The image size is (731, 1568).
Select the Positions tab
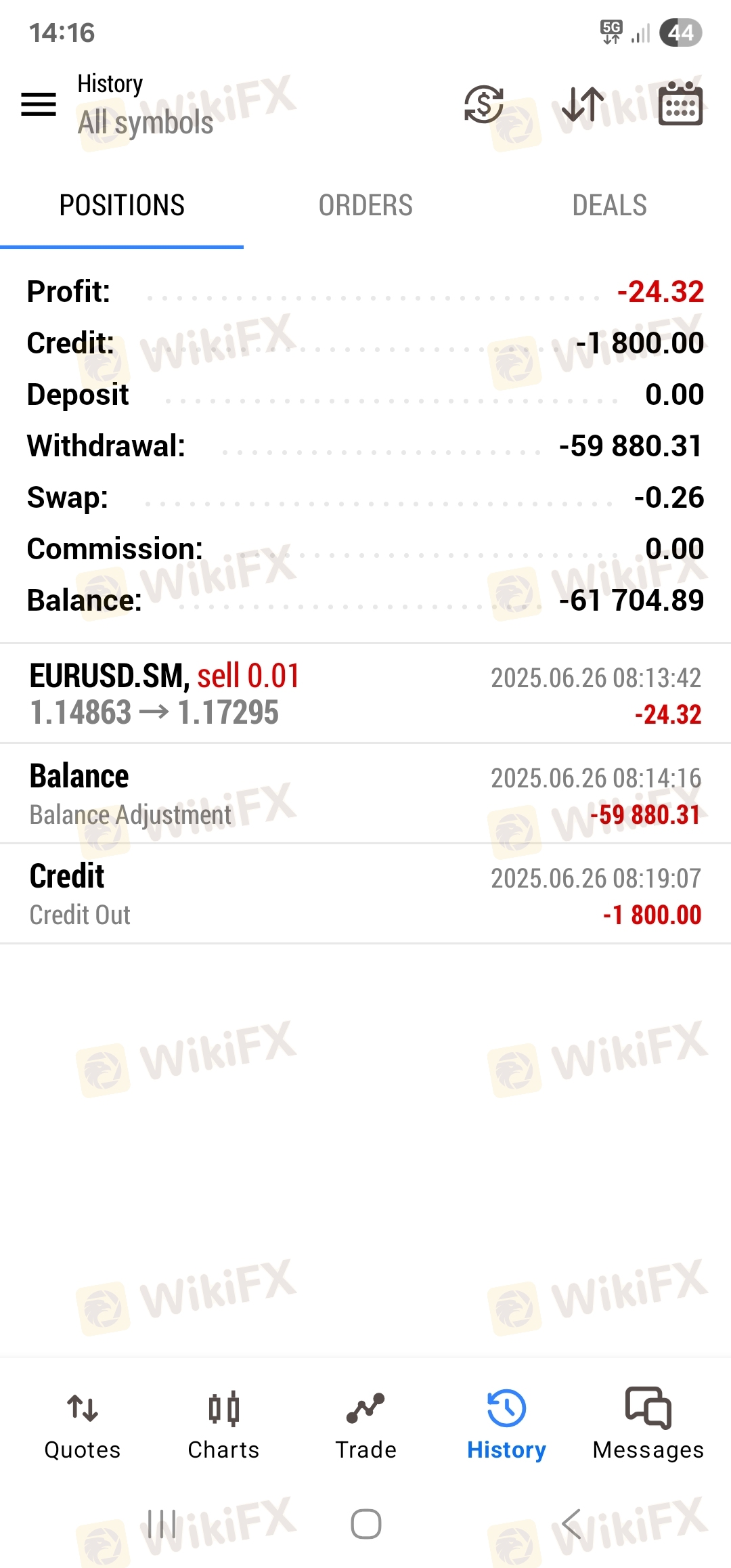122,205
